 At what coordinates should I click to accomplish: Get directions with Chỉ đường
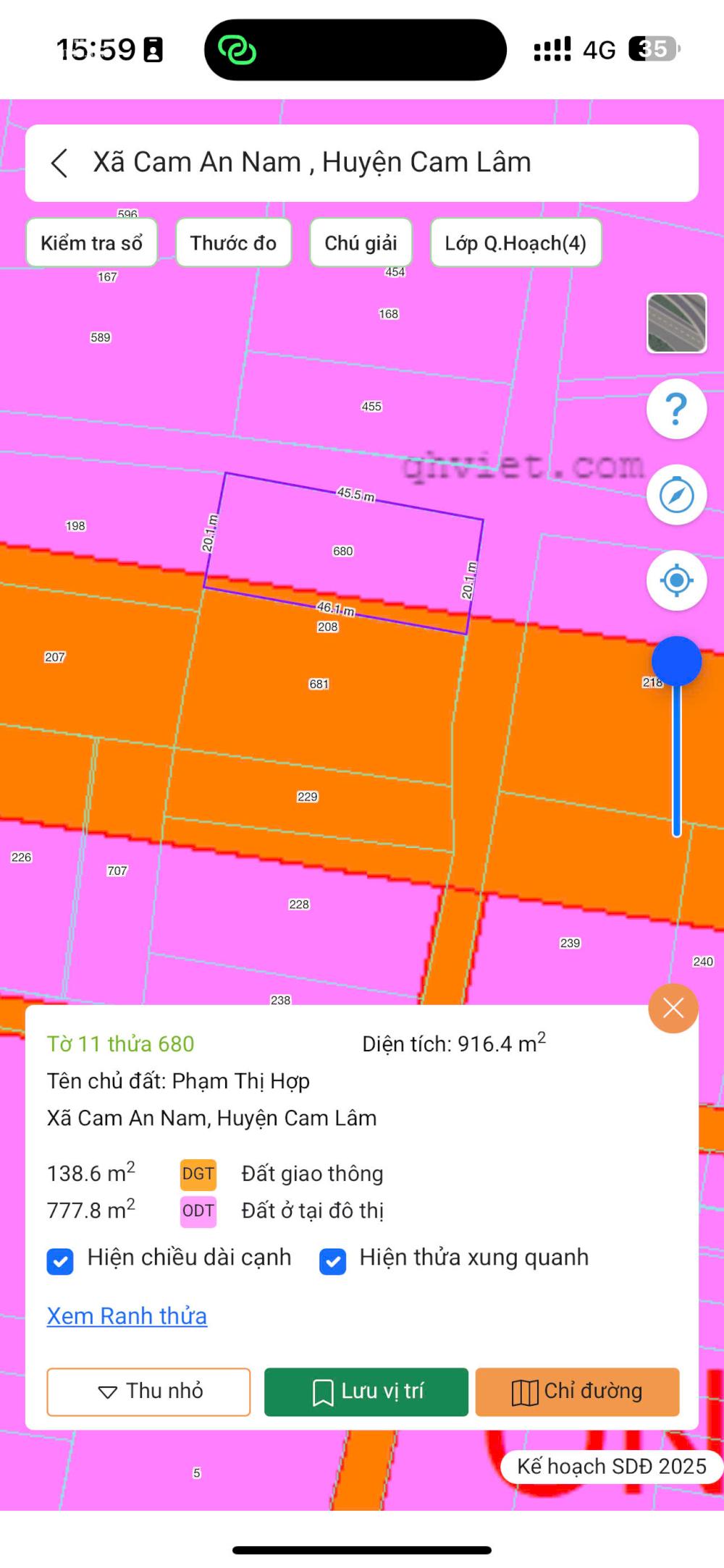pyautogui.click(x=577, y=1391)
